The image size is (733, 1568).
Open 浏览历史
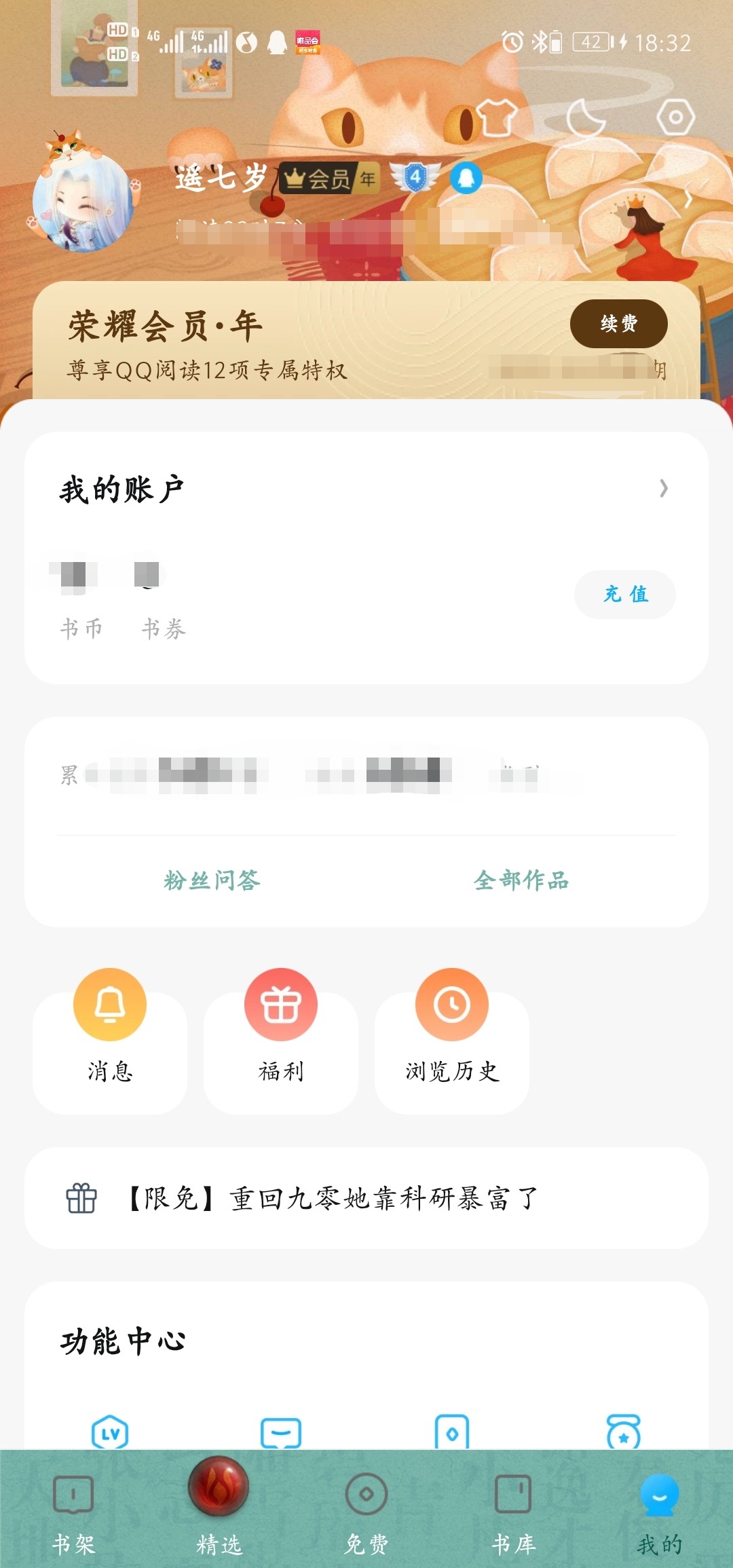pos(452,1032)
